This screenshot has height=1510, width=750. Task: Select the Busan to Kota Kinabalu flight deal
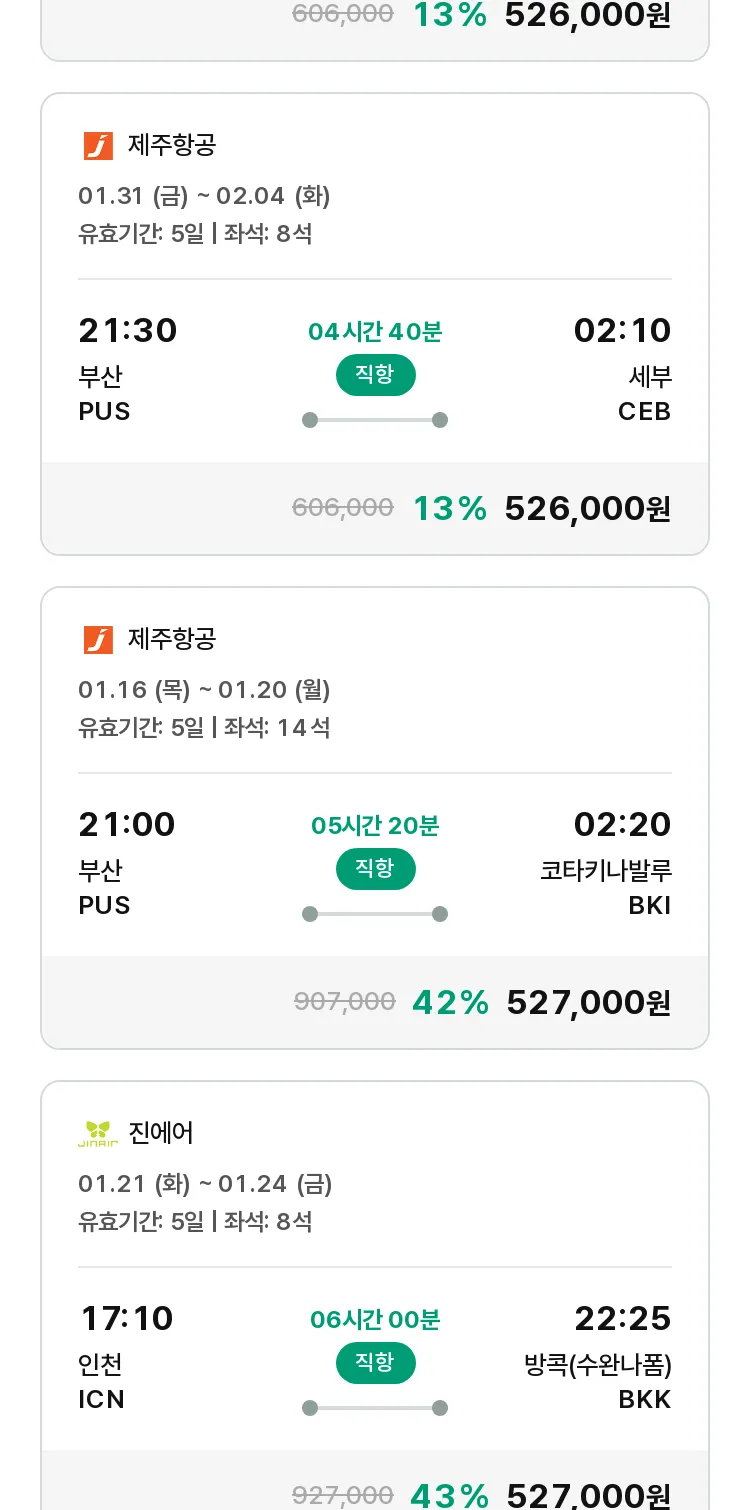click(375, 818)
